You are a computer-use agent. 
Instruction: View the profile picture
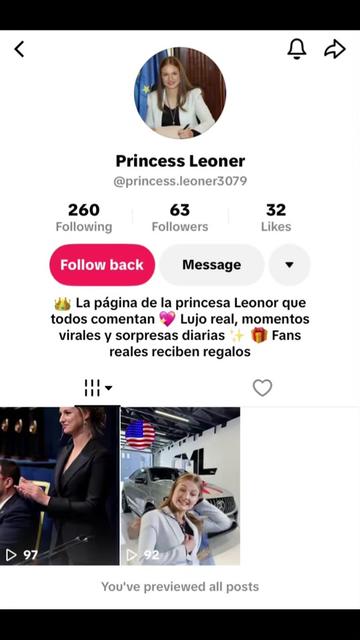(x=180, y=93)
